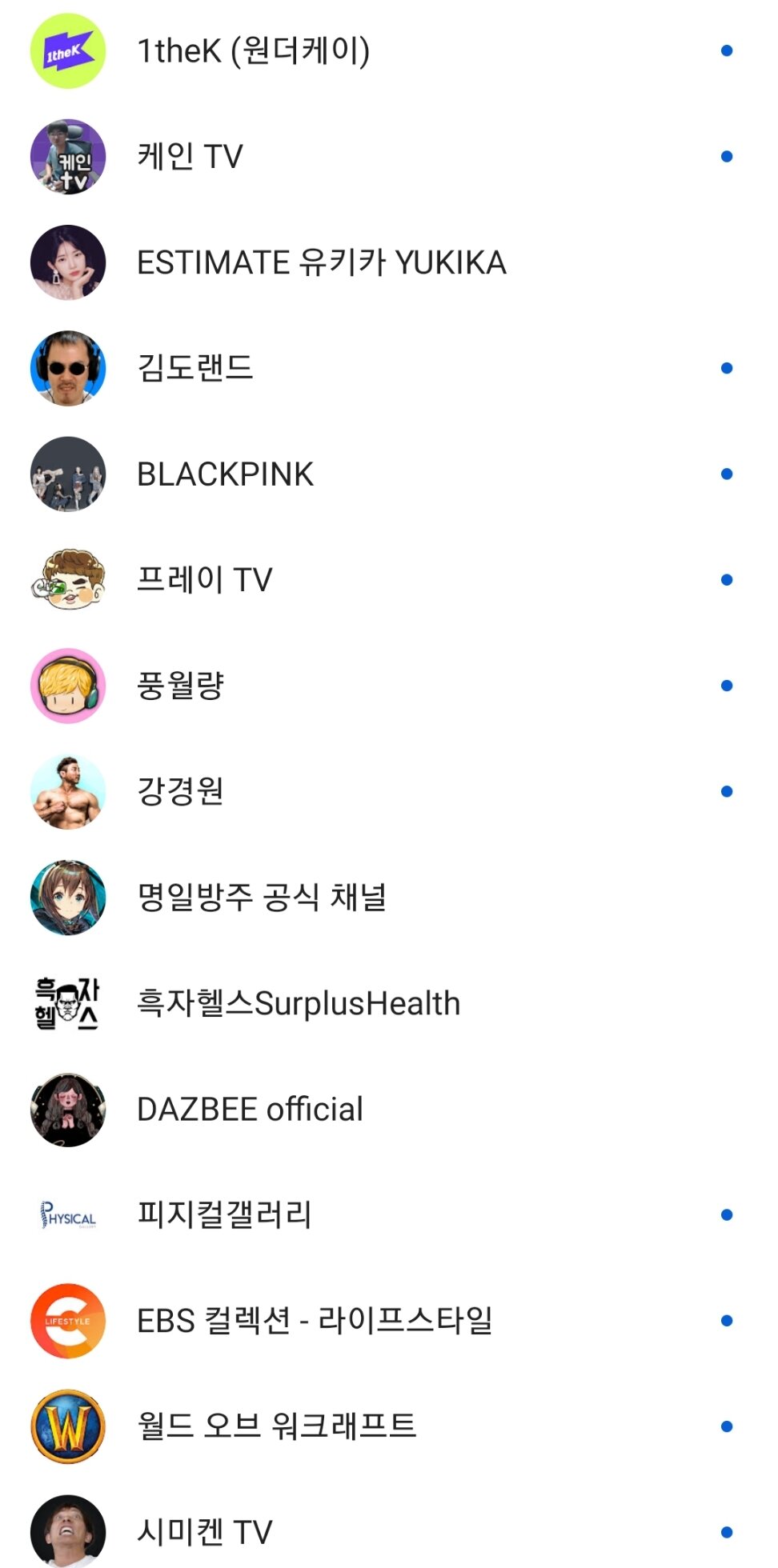Open EBS 컬렉션 - 라이프스타일 channel
The image size is (778, 1568).
point(315,1321)
